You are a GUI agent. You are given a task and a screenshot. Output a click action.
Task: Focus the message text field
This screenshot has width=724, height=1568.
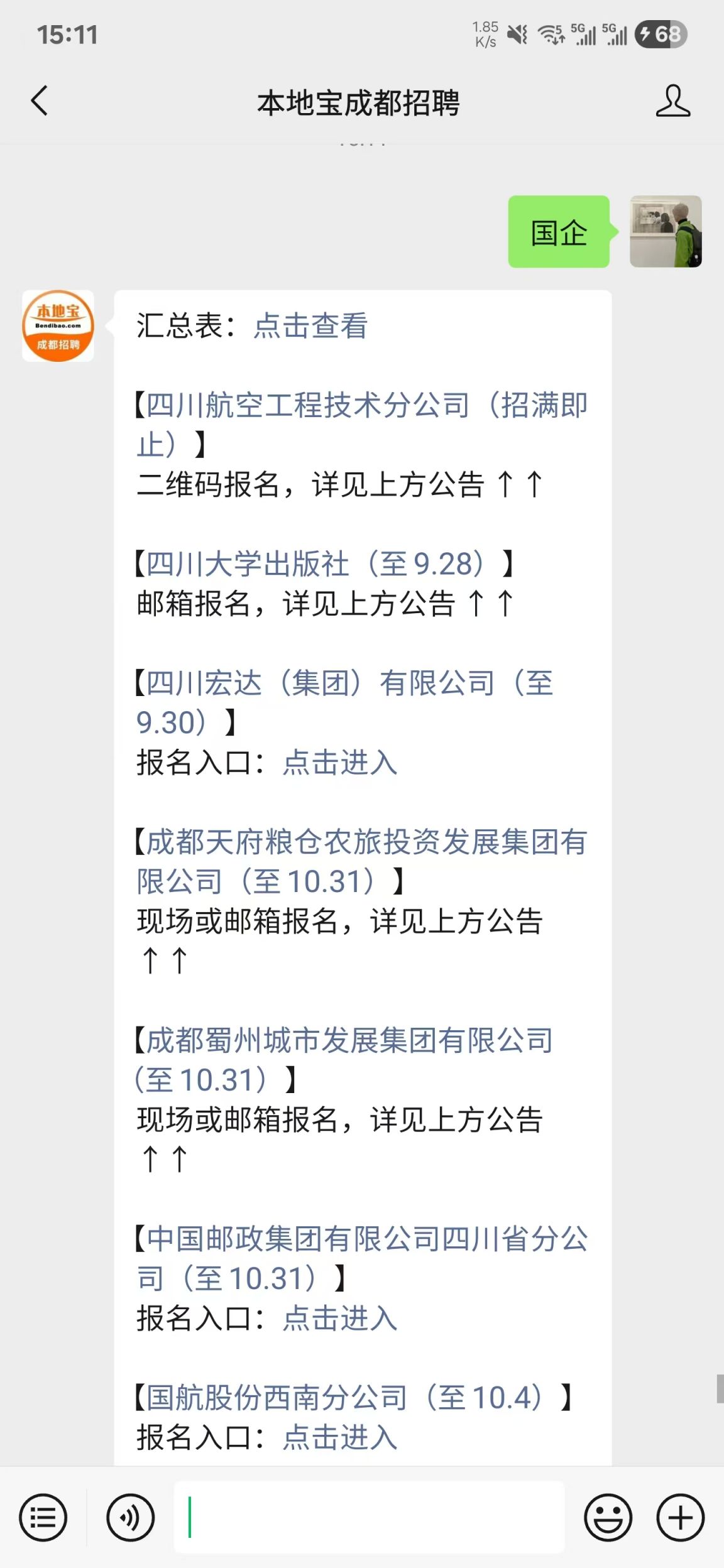(369, 1518)
